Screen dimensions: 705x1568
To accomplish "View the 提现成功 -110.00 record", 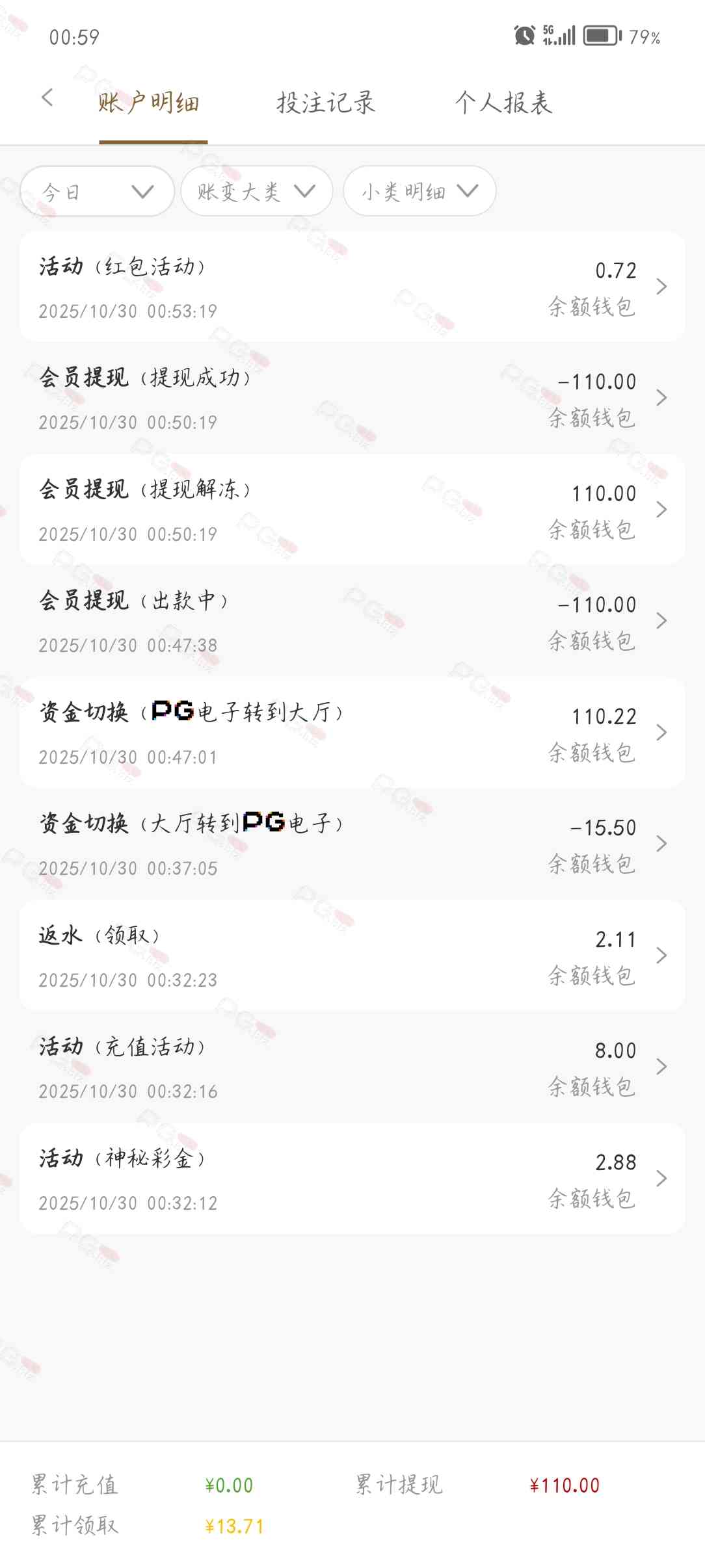I will (352, 398).
